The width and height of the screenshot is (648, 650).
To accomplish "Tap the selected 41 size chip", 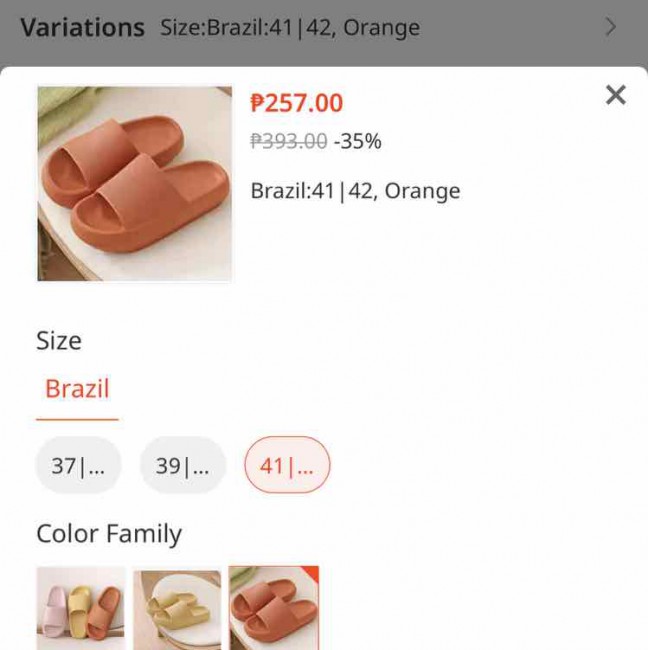I will click(x=287, y=465).
